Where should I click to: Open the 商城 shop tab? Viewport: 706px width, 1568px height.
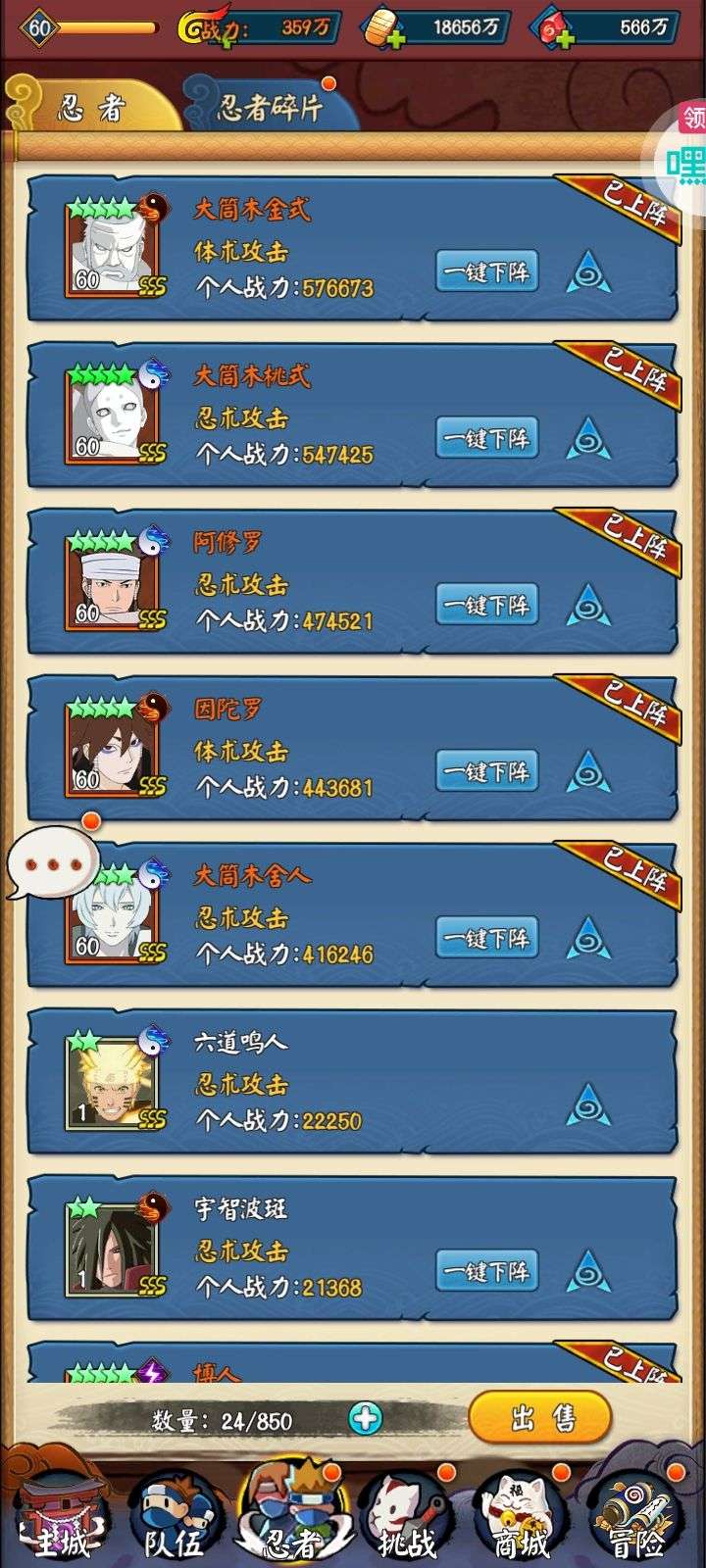click(x=522, y=1519)
